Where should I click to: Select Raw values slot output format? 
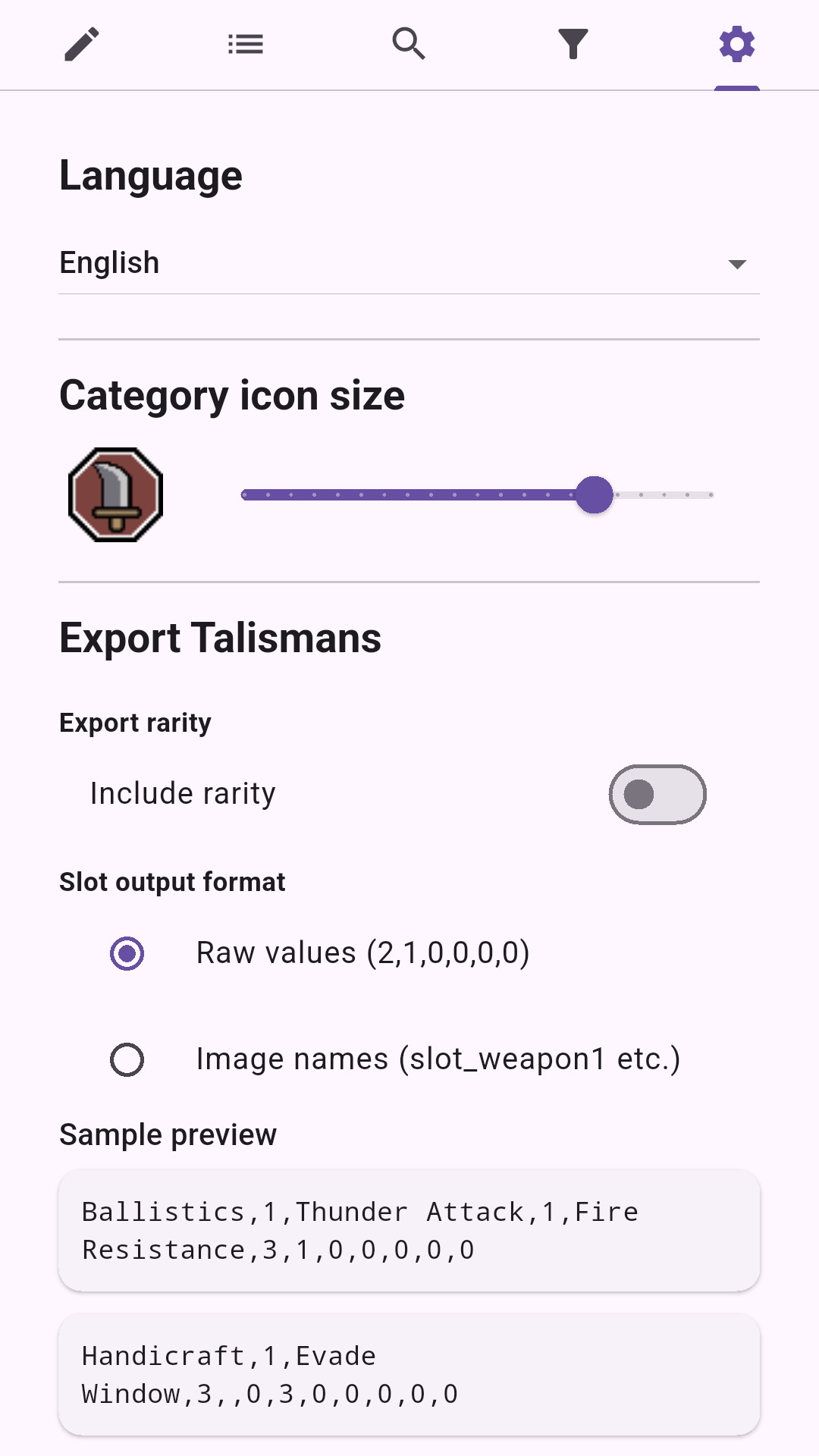coord(127,953)
